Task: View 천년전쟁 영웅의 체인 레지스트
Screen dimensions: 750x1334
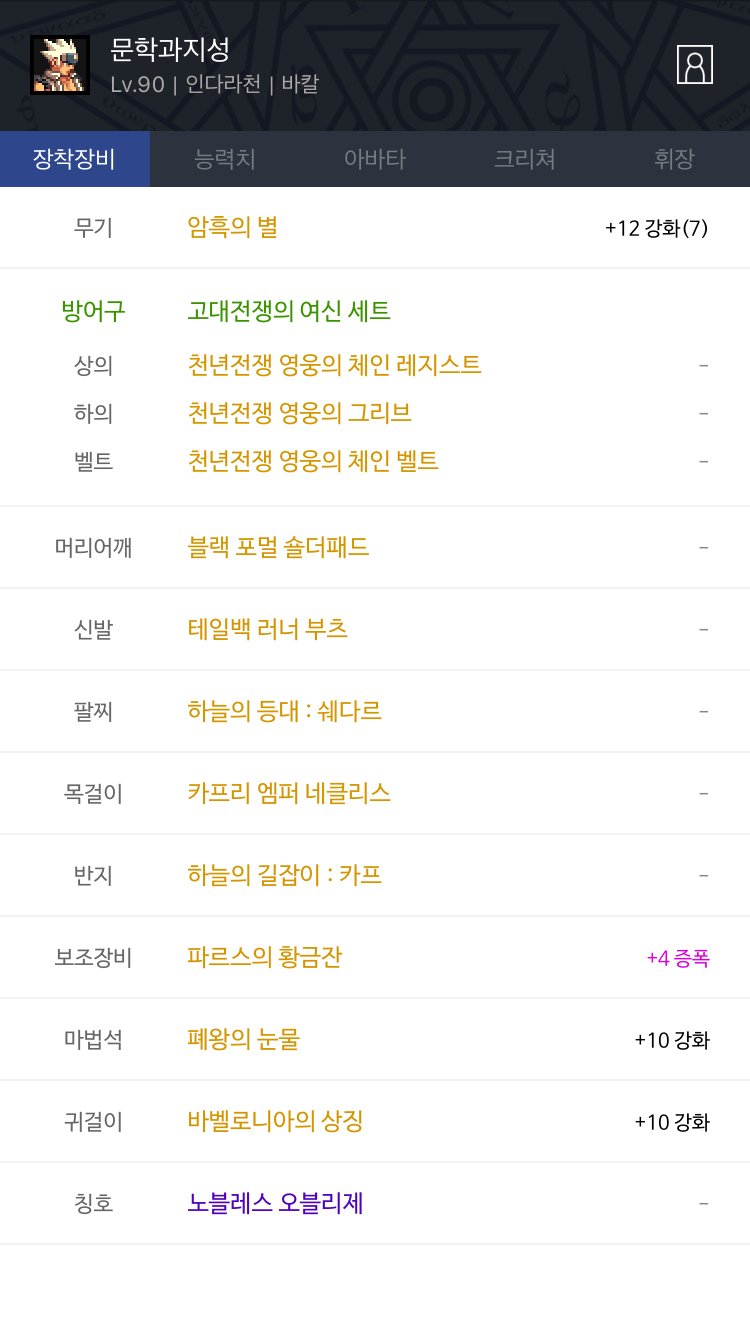Action: (335, 365)
